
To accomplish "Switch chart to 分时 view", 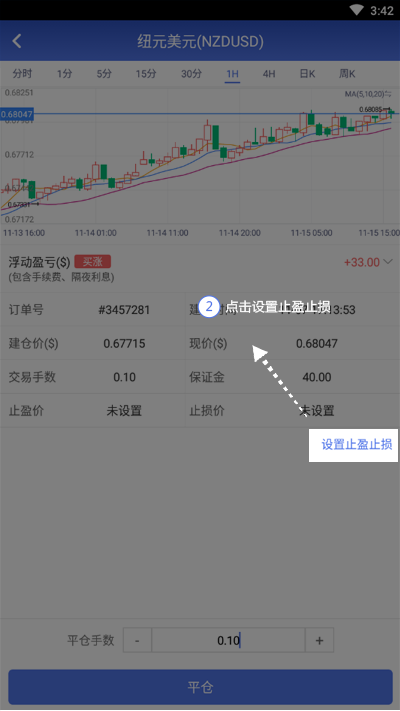I will coord(22,73).
